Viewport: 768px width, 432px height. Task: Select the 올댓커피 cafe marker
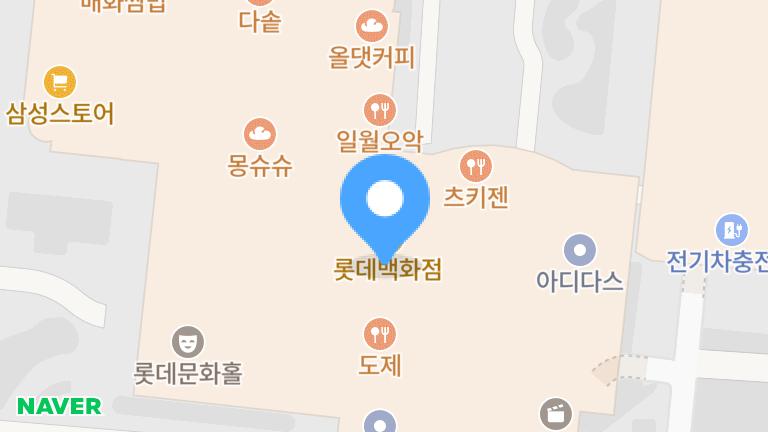coord(372,27)
